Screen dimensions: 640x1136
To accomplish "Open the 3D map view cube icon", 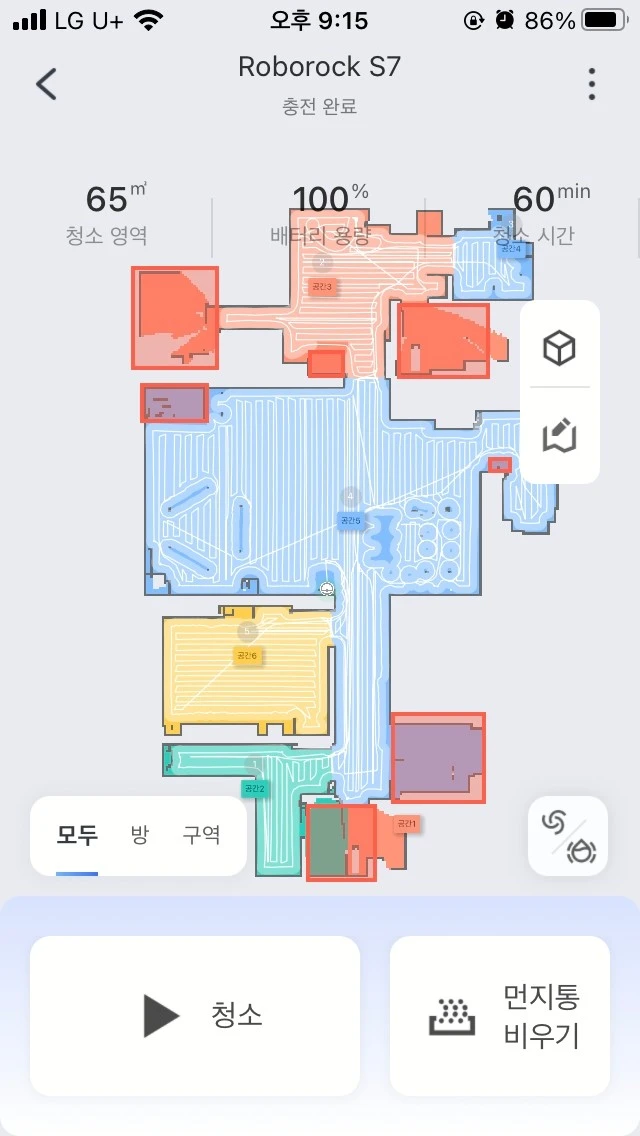I will tap(559, 348).
